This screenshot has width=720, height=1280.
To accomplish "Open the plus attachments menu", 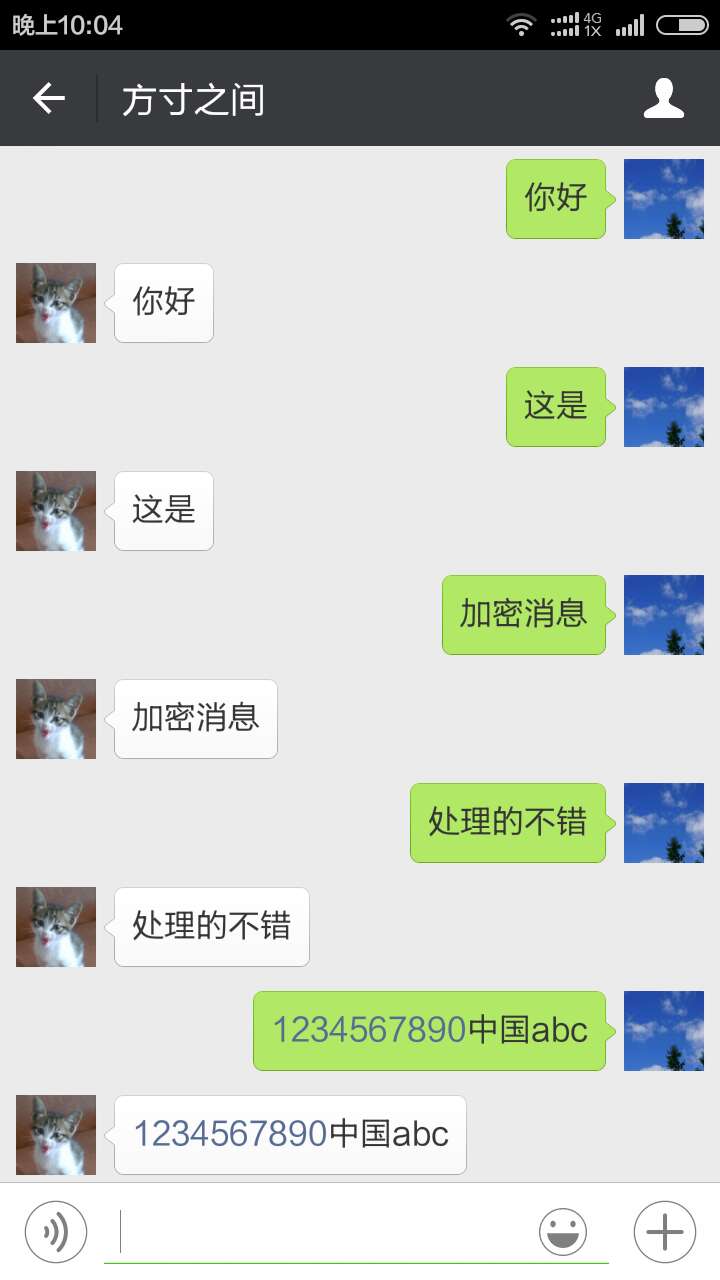I will (x=665, y=1232).
